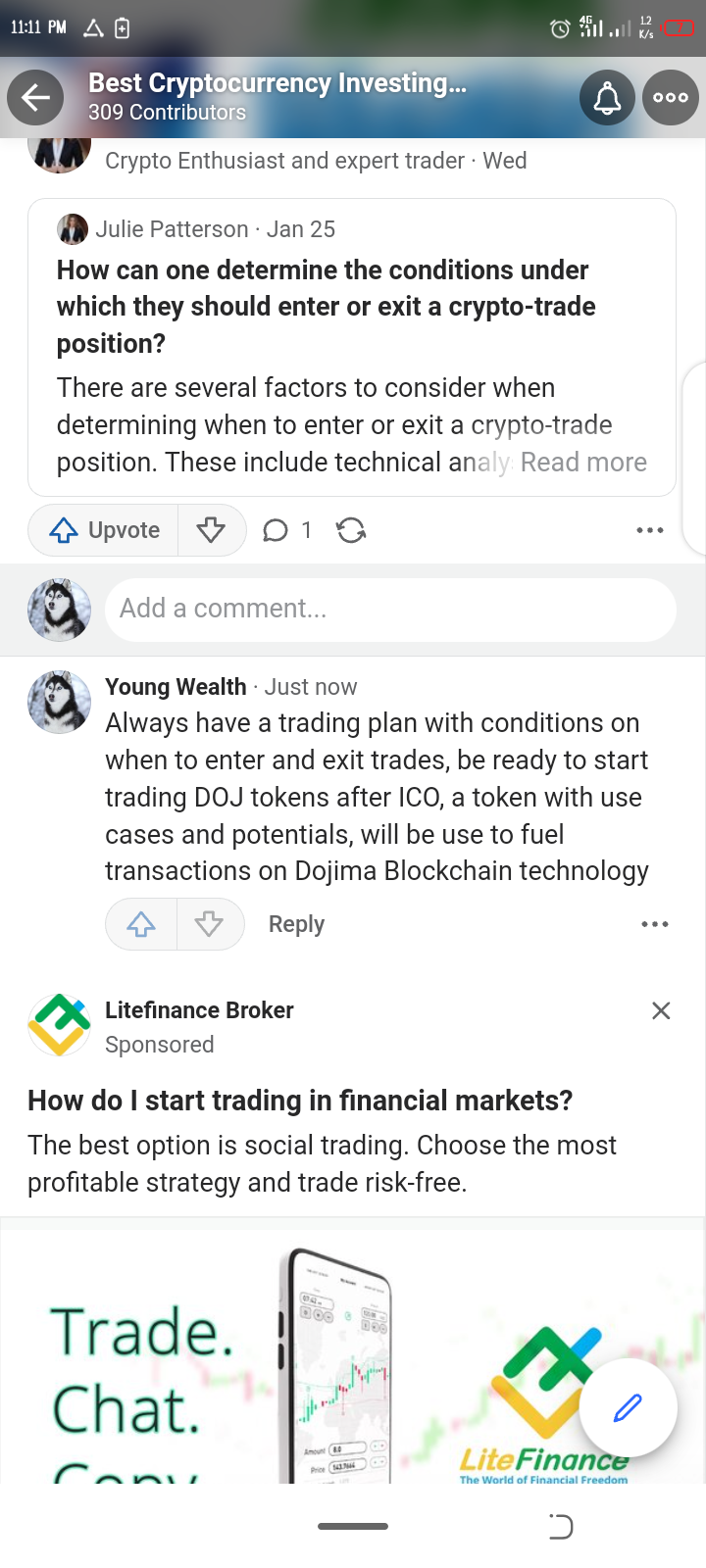Tap the Add a comment field
Screen dimensions: 706x1568
390,610
